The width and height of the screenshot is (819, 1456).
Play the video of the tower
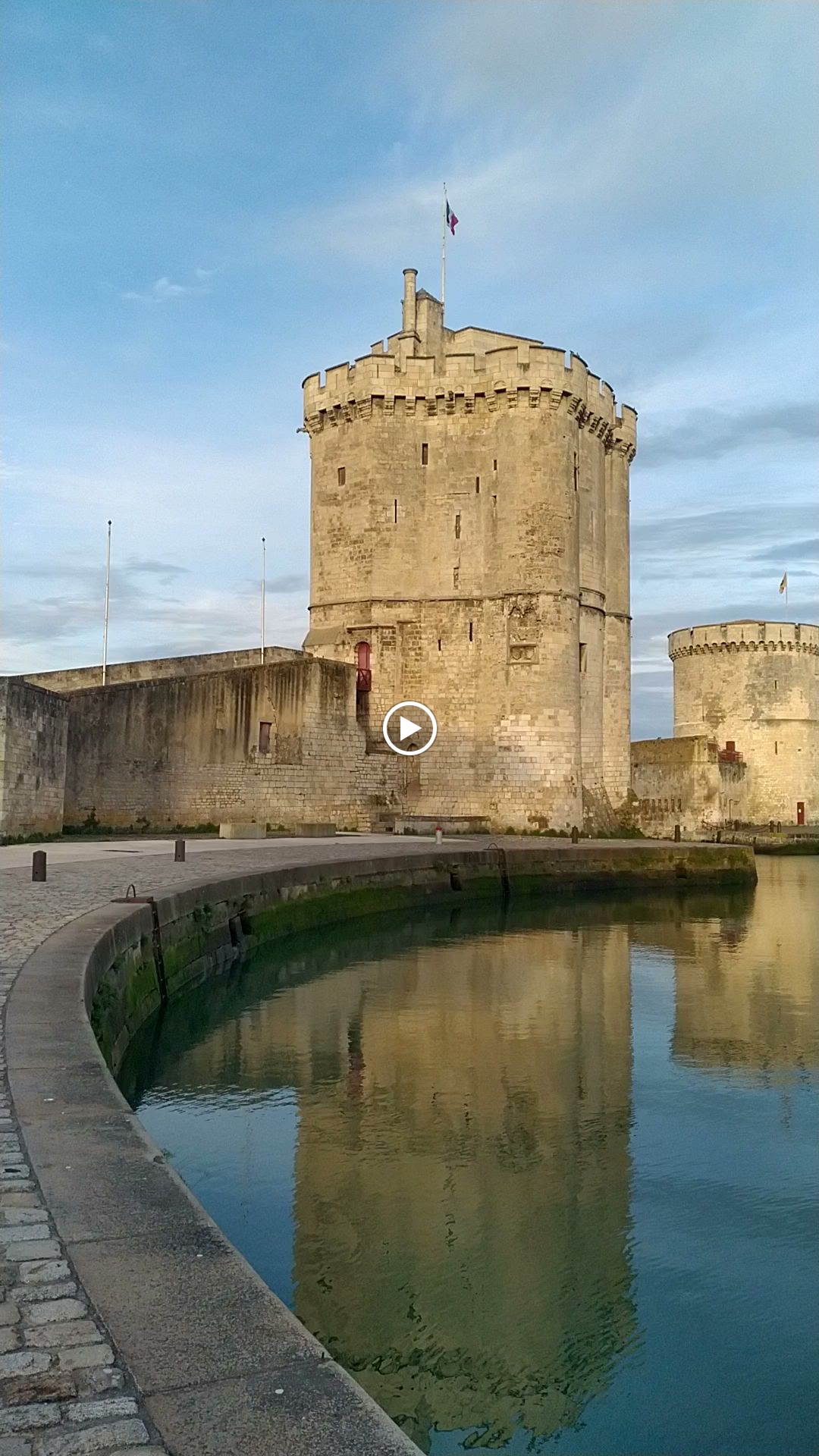[x=409, y=729]
